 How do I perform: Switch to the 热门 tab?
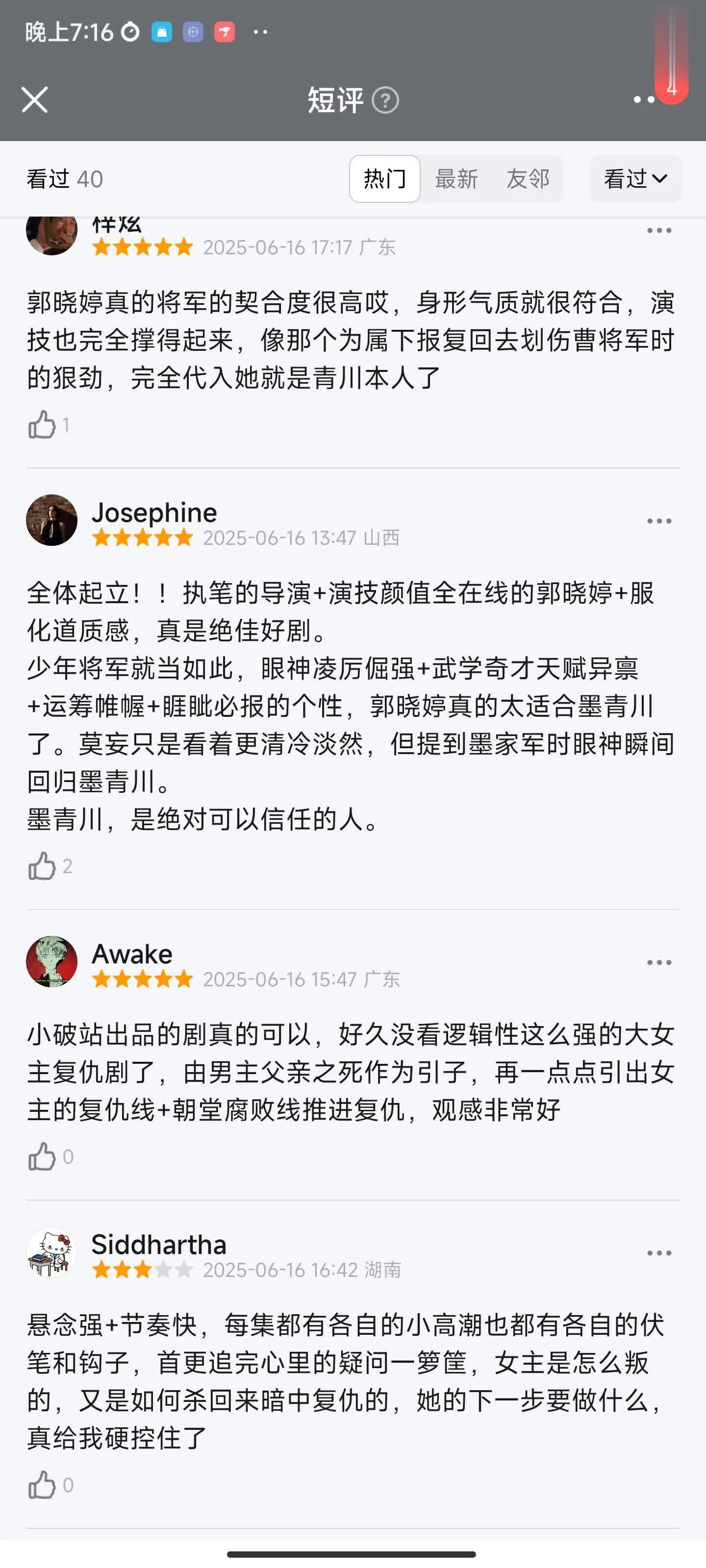pos(384,179)
